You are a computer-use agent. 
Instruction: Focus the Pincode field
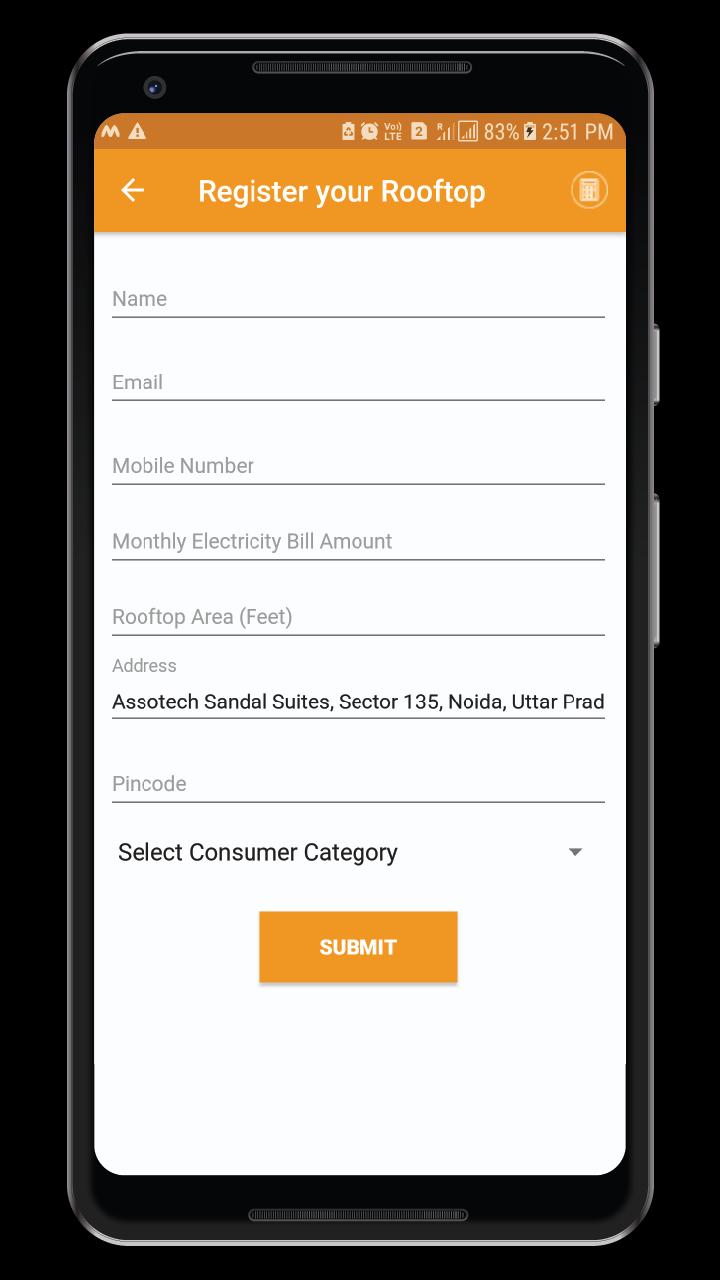click(x=358, y=784)
